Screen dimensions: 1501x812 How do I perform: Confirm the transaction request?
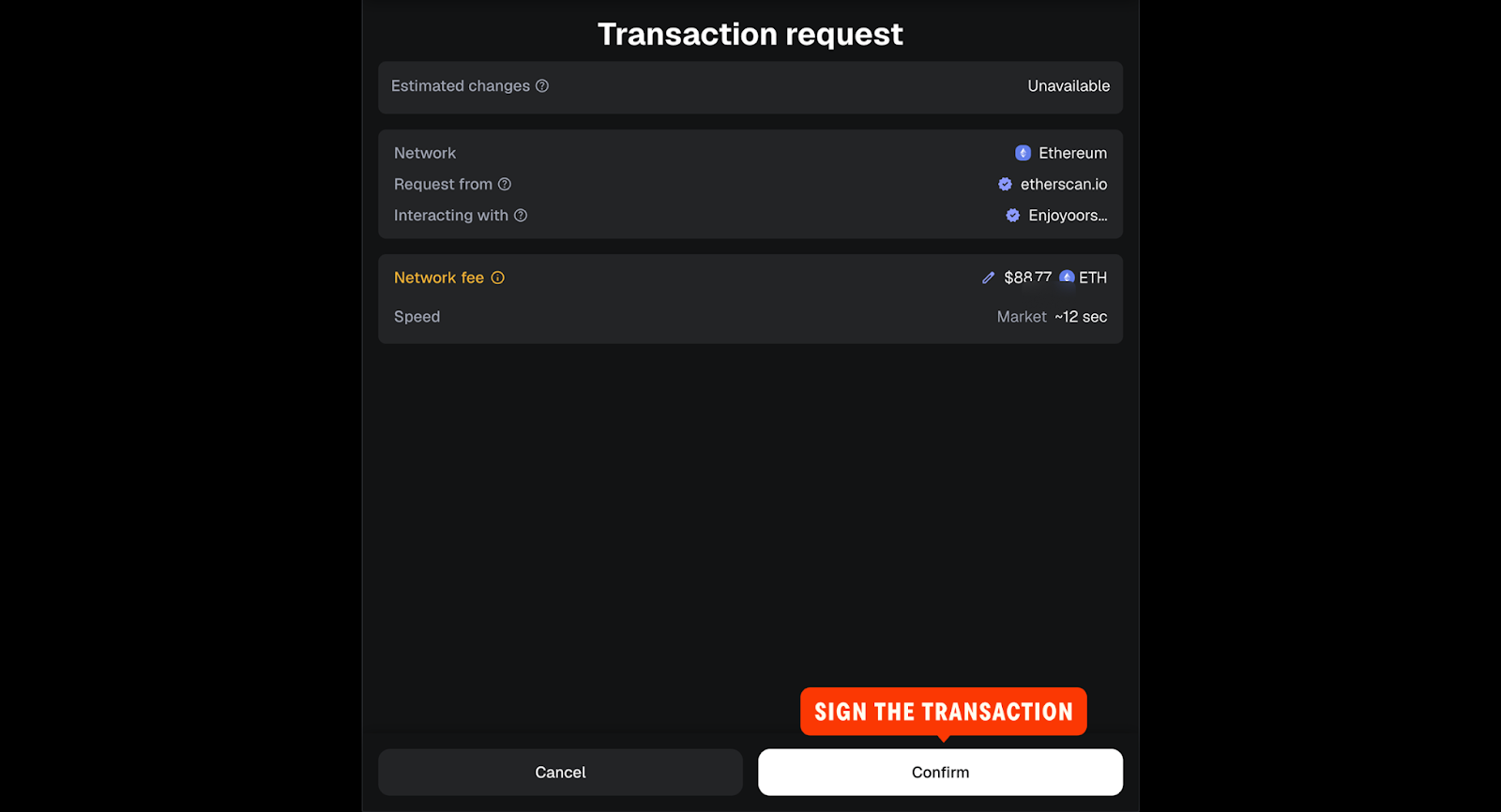[940, 772]
